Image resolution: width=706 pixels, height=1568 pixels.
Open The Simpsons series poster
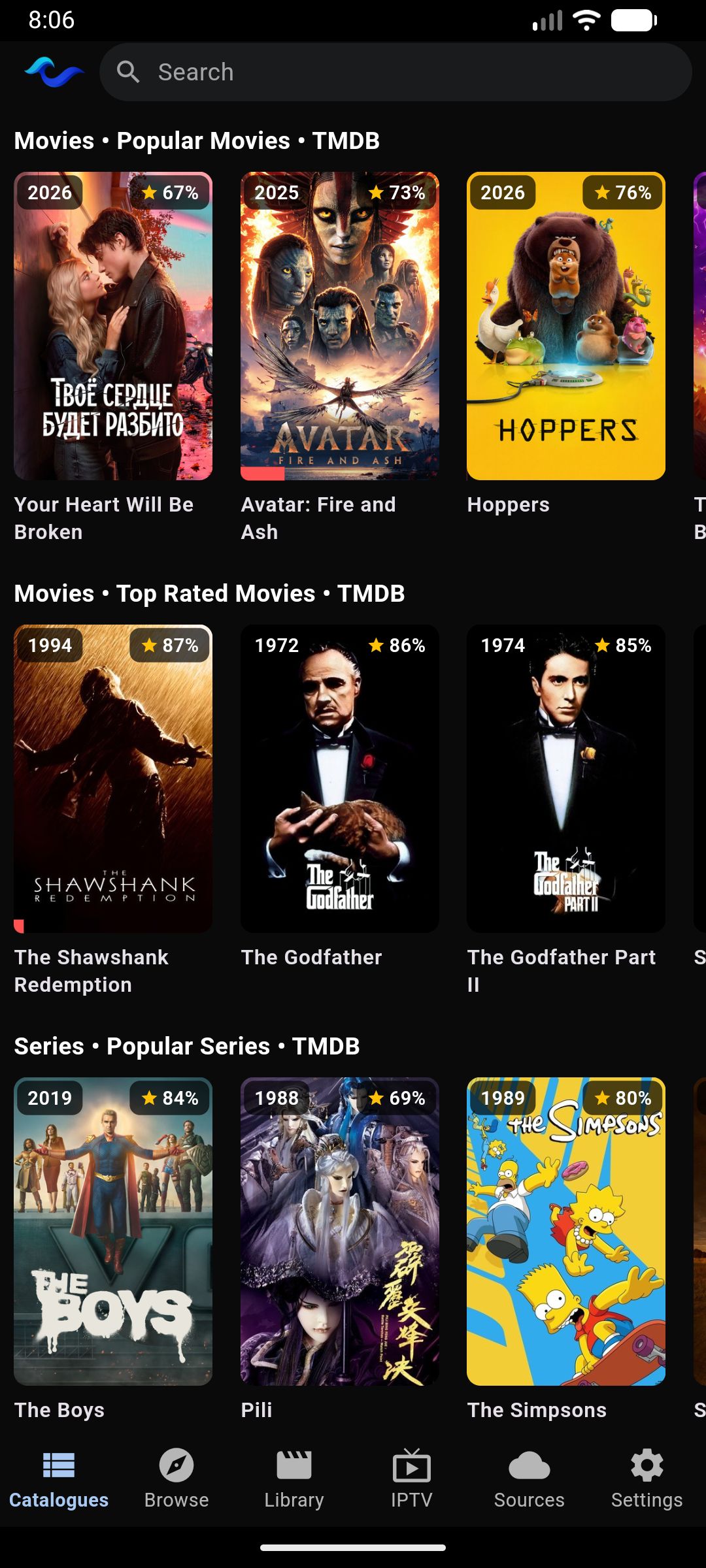(565, 1232)
